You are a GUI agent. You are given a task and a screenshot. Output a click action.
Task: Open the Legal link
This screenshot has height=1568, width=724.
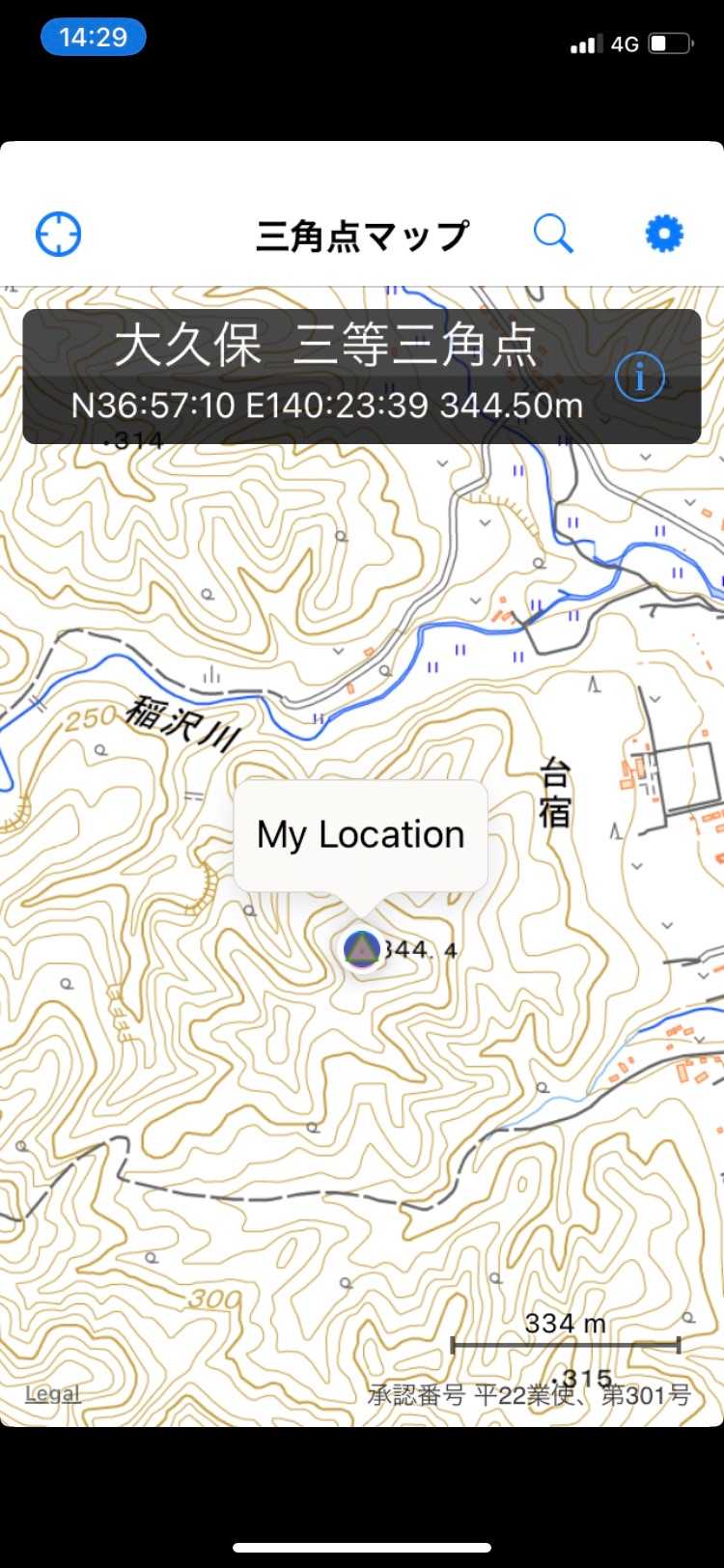coord(52,1394)
